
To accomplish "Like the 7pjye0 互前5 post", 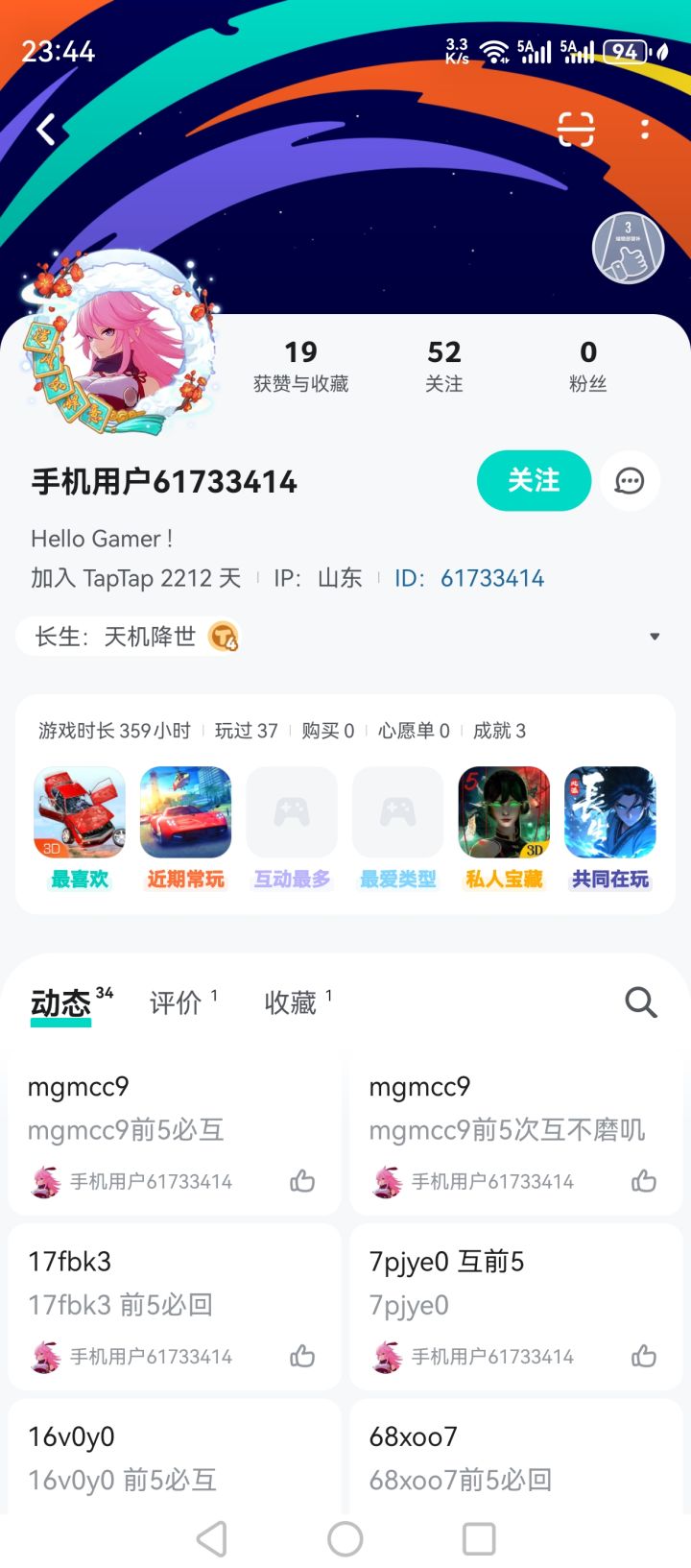I will 643,1356.
